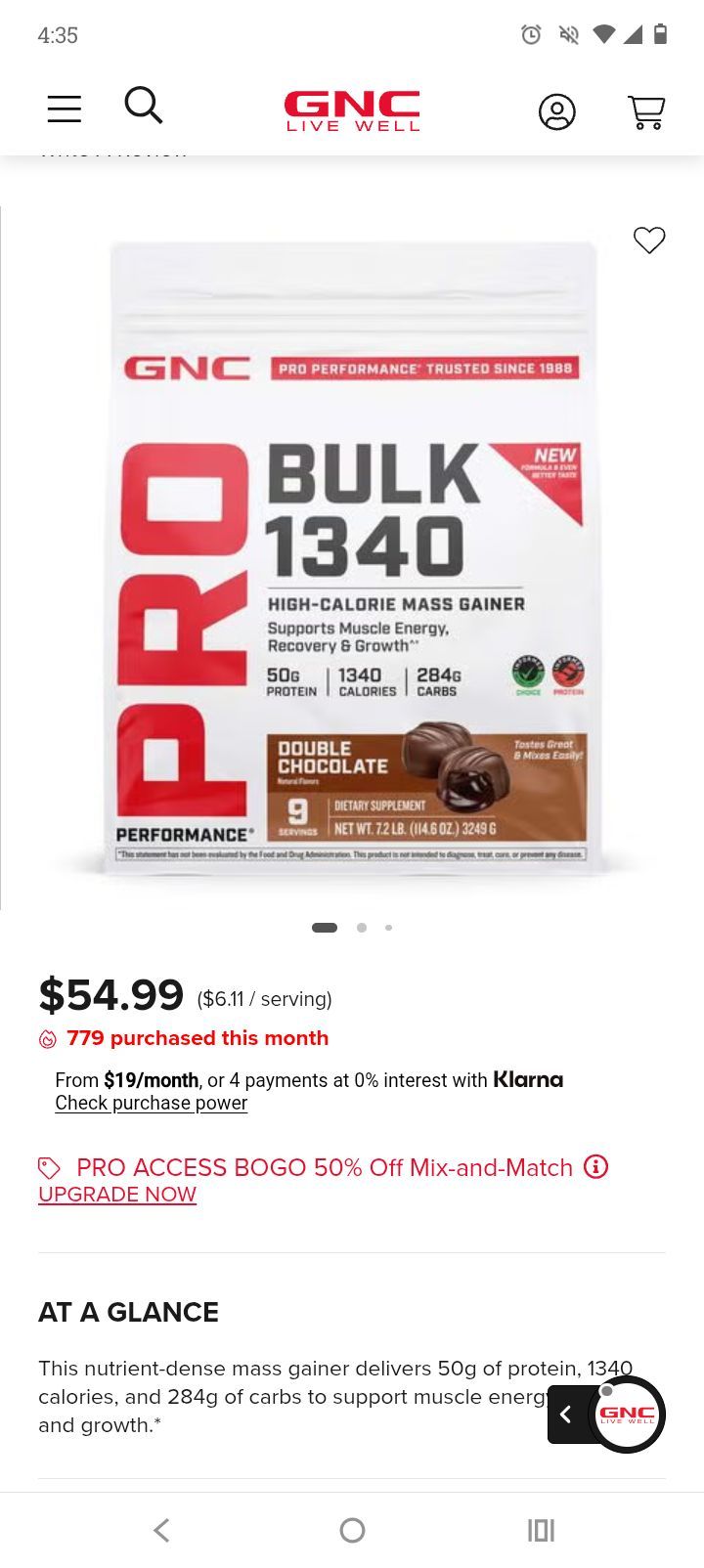Jump to the second product image dot

362,928
